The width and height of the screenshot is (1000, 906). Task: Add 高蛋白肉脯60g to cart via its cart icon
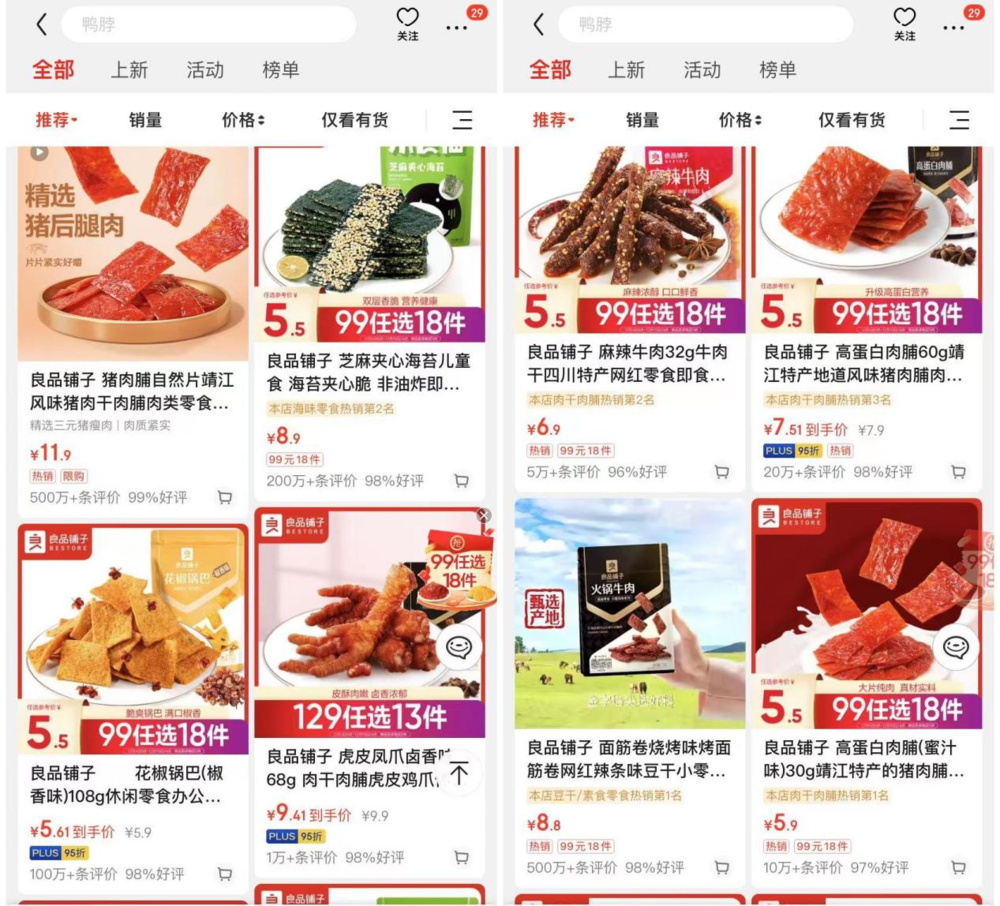click(958, 472)
